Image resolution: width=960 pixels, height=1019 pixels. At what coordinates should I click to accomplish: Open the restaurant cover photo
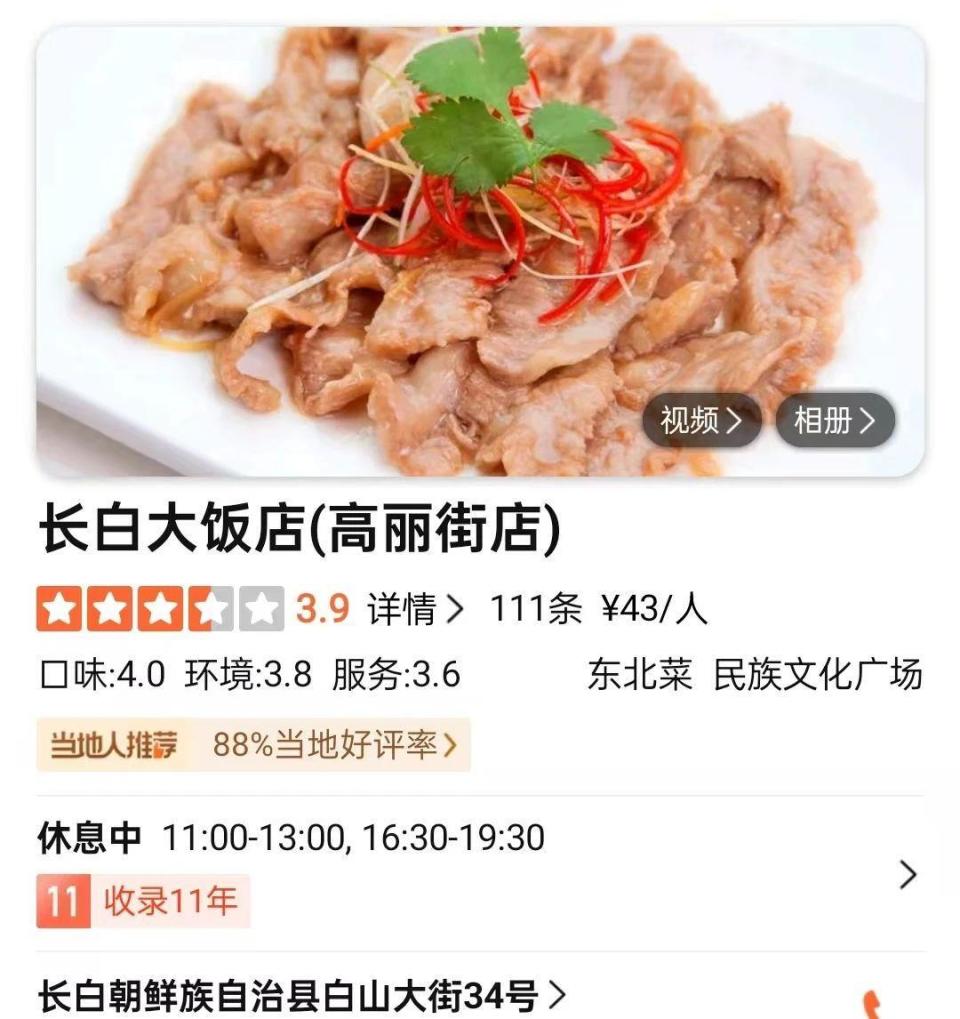point(400,250)
